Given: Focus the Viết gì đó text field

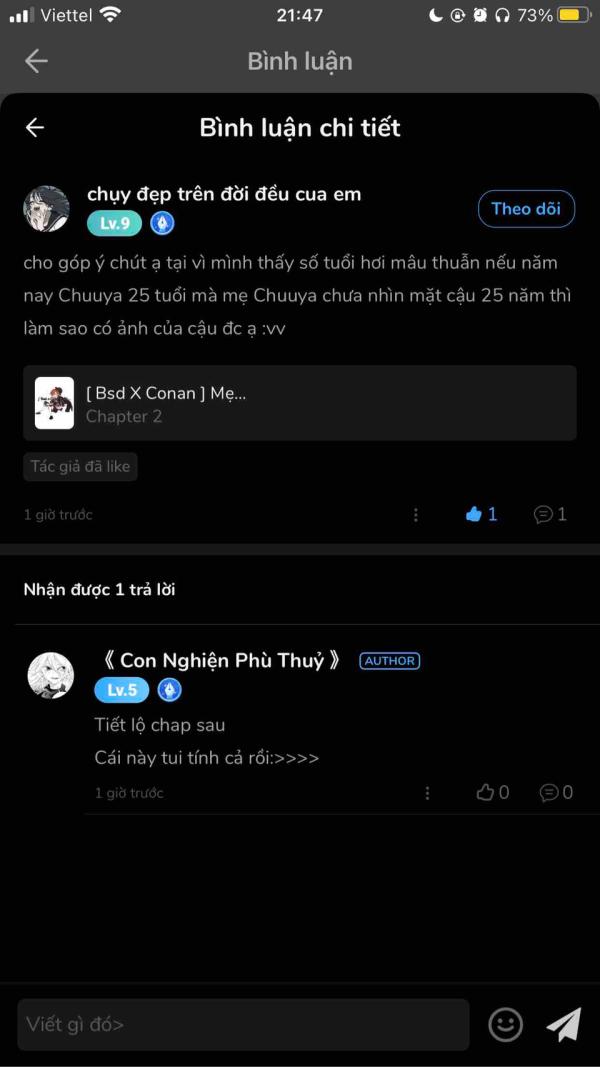Looking at the screenshot, I should click(x=243, y=1024).
